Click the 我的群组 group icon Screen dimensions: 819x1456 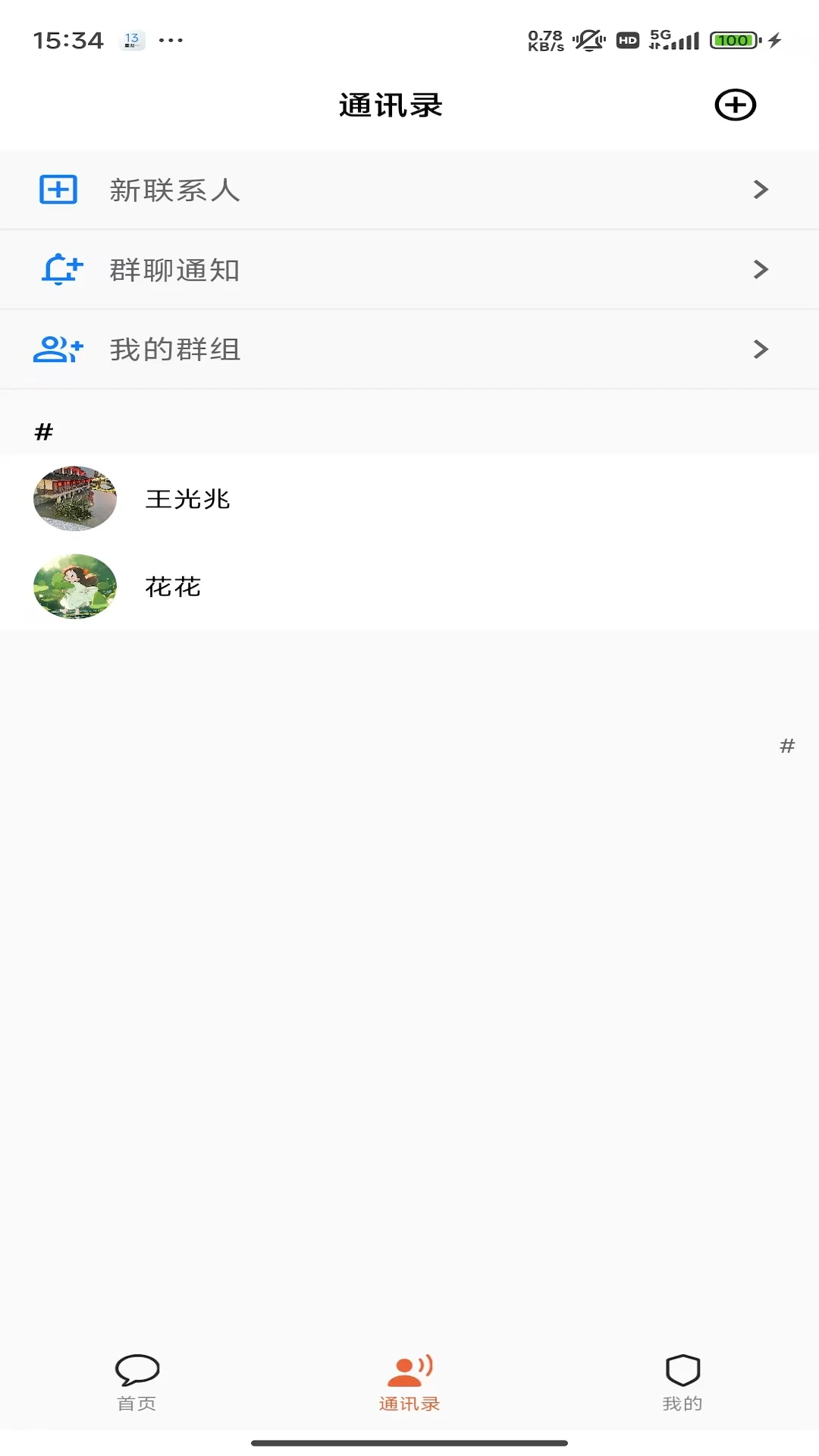(58, 349)
